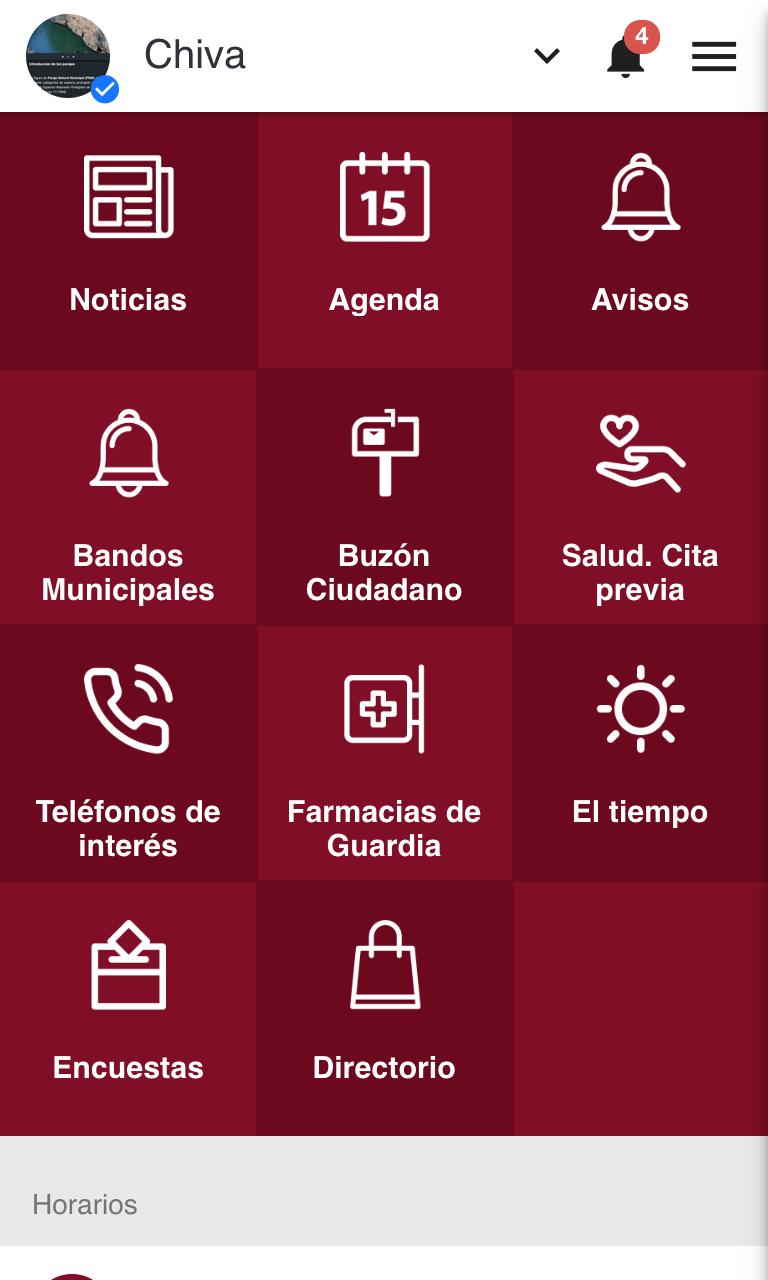The image size is (768, 1280).
Task: Tap the Chiva profile picture
Action: coord(68,56)
